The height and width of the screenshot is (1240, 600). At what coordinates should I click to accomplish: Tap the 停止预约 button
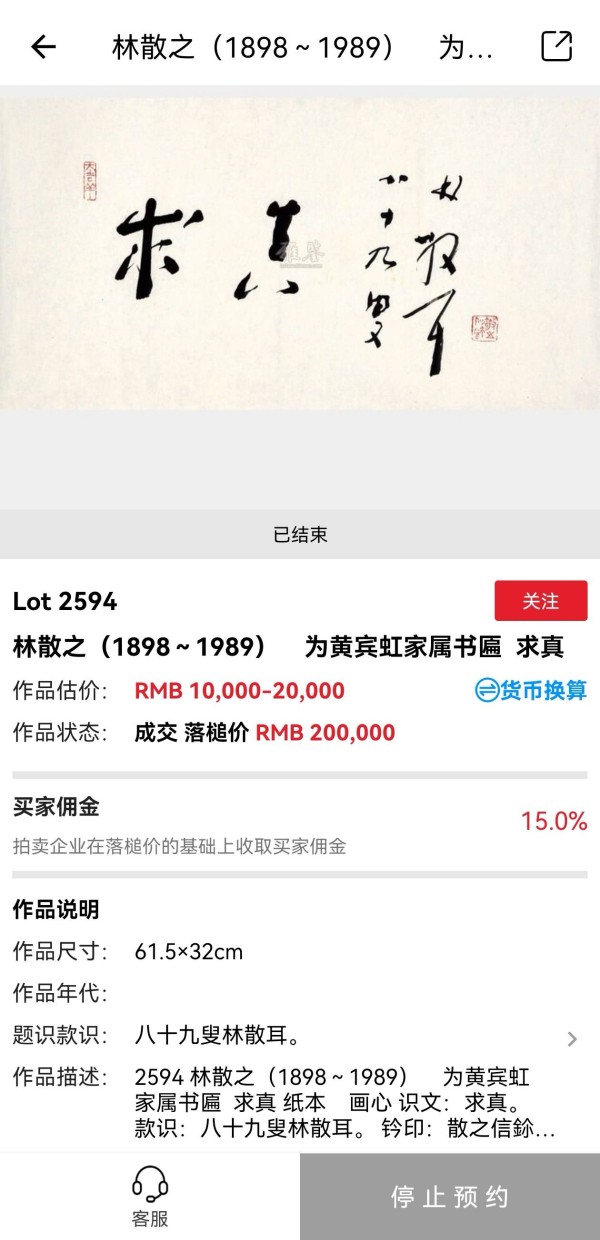click(450, 1197)
